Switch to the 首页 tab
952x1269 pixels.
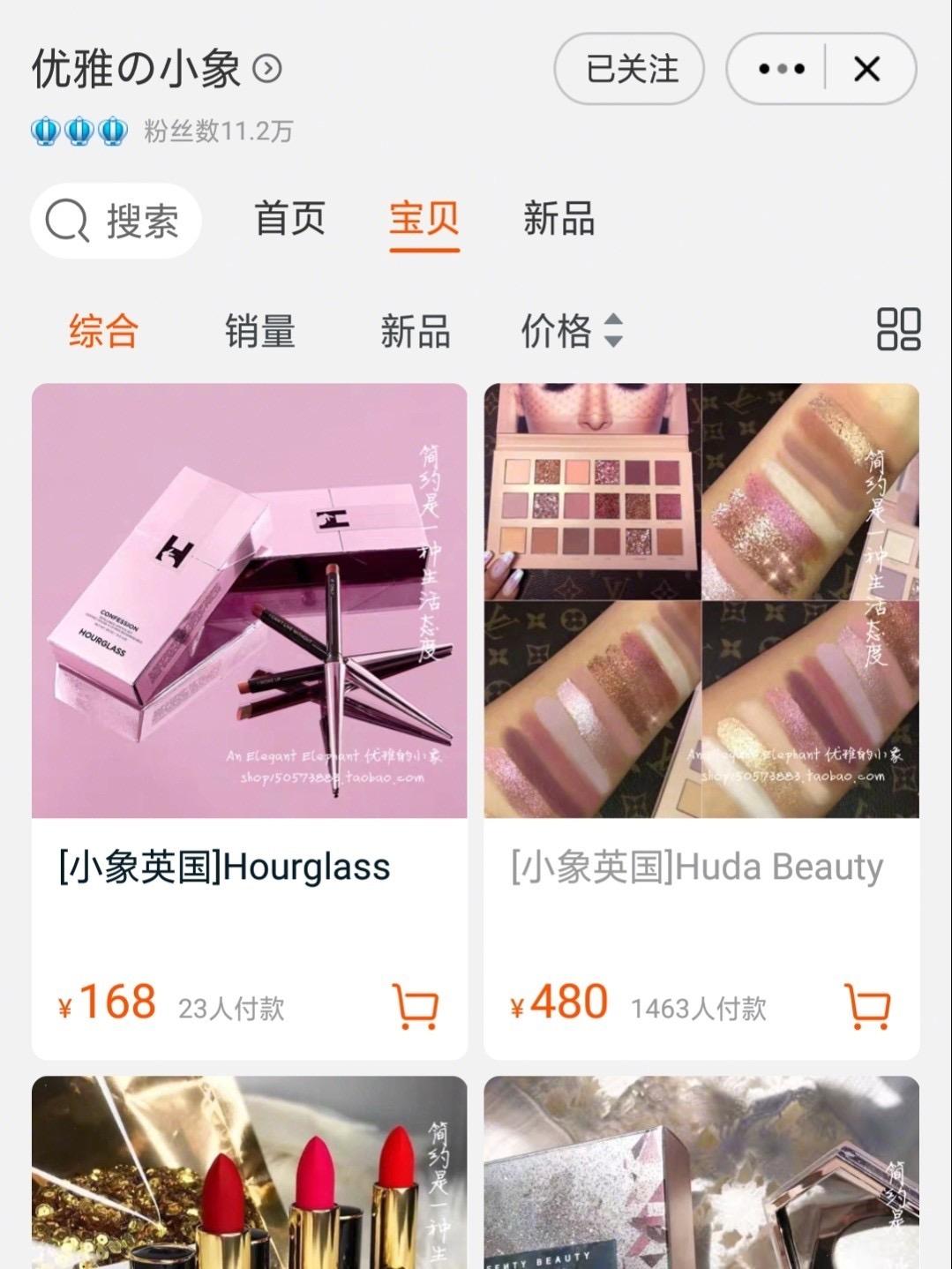tap(291, 221)
